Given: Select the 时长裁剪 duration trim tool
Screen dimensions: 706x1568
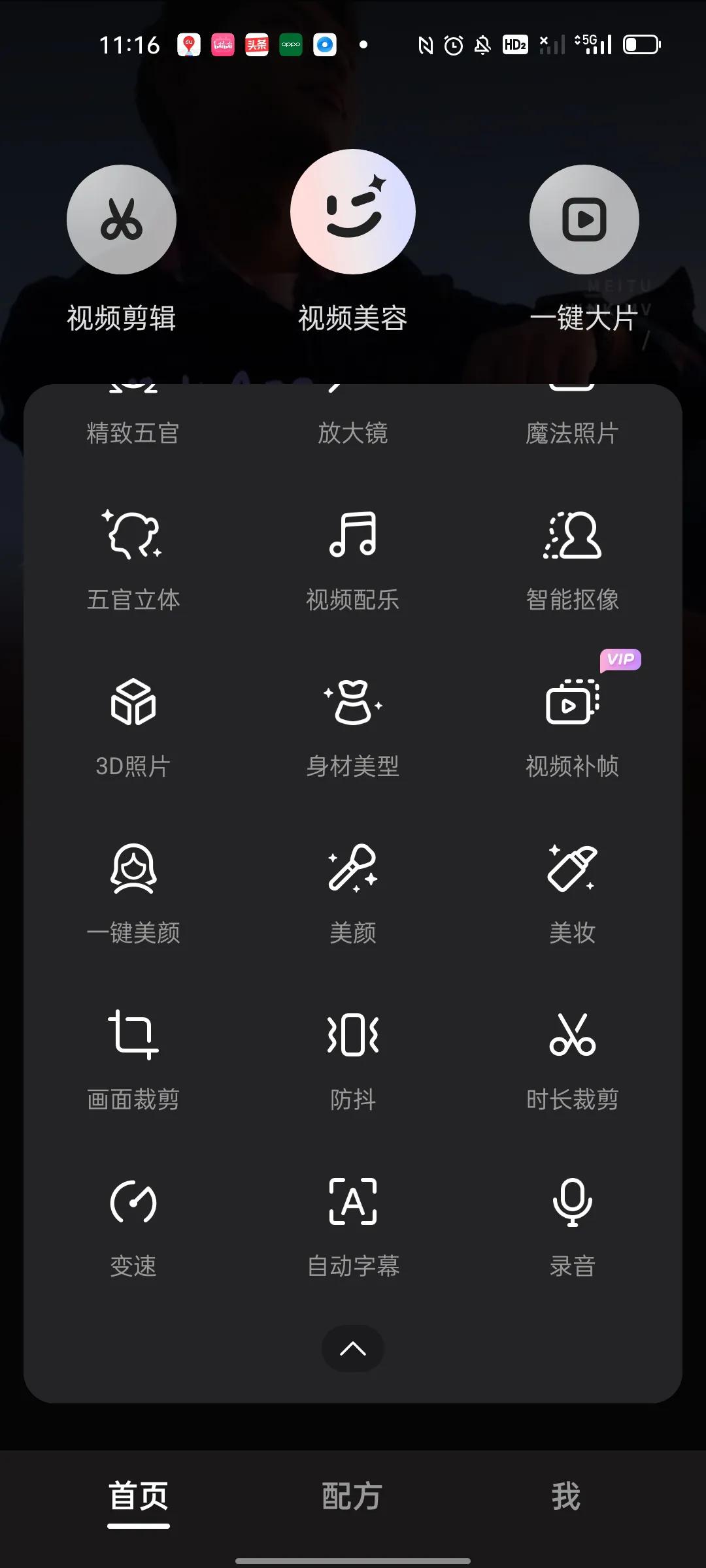Looking at the screenshot, I should (573, 1058).
